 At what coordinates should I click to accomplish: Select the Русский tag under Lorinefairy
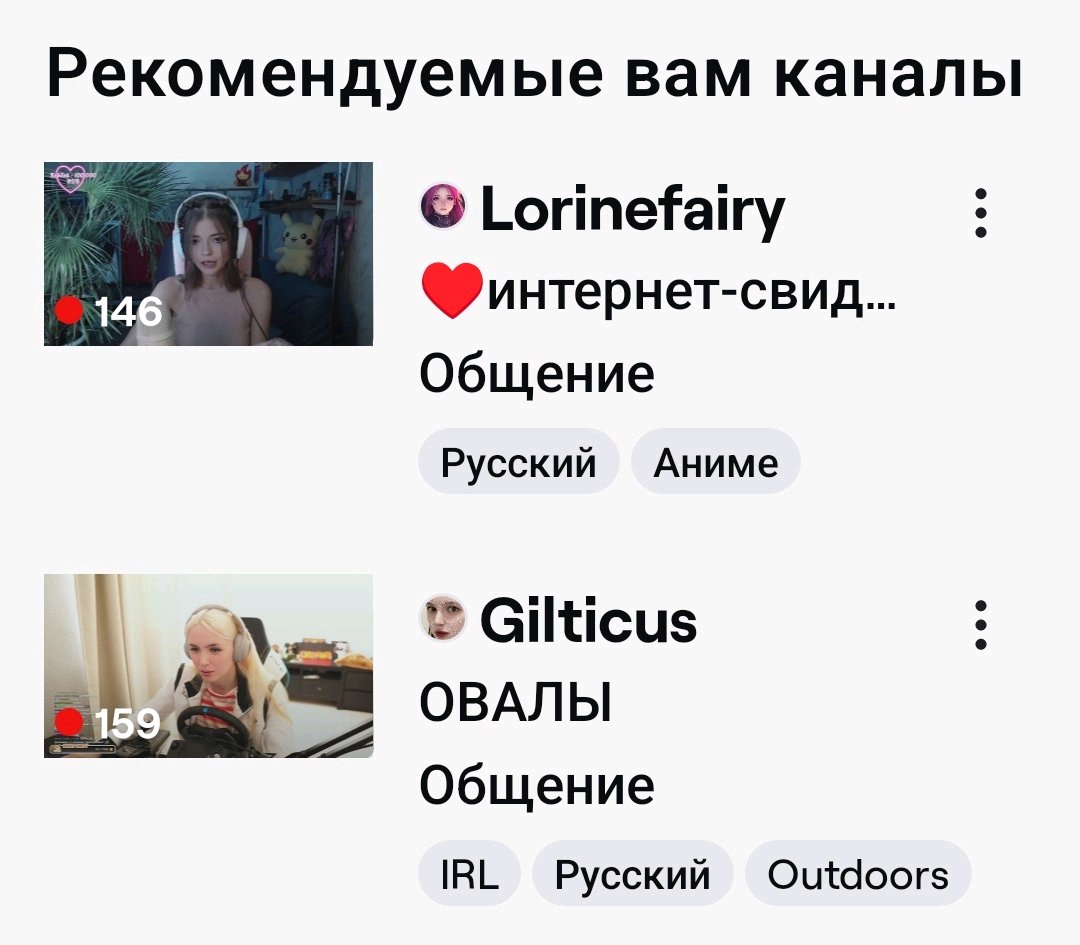tap(519, 462)
